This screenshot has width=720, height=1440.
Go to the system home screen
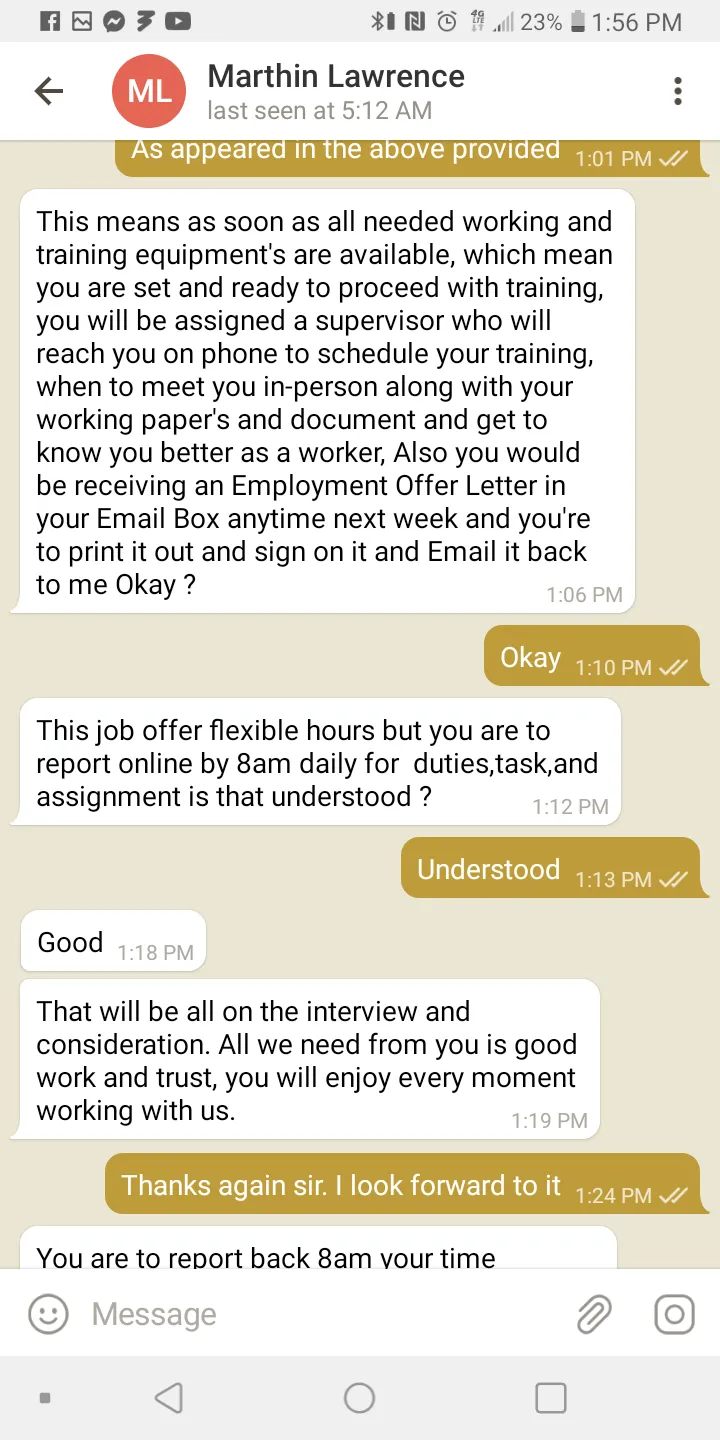pos(359,1397)
